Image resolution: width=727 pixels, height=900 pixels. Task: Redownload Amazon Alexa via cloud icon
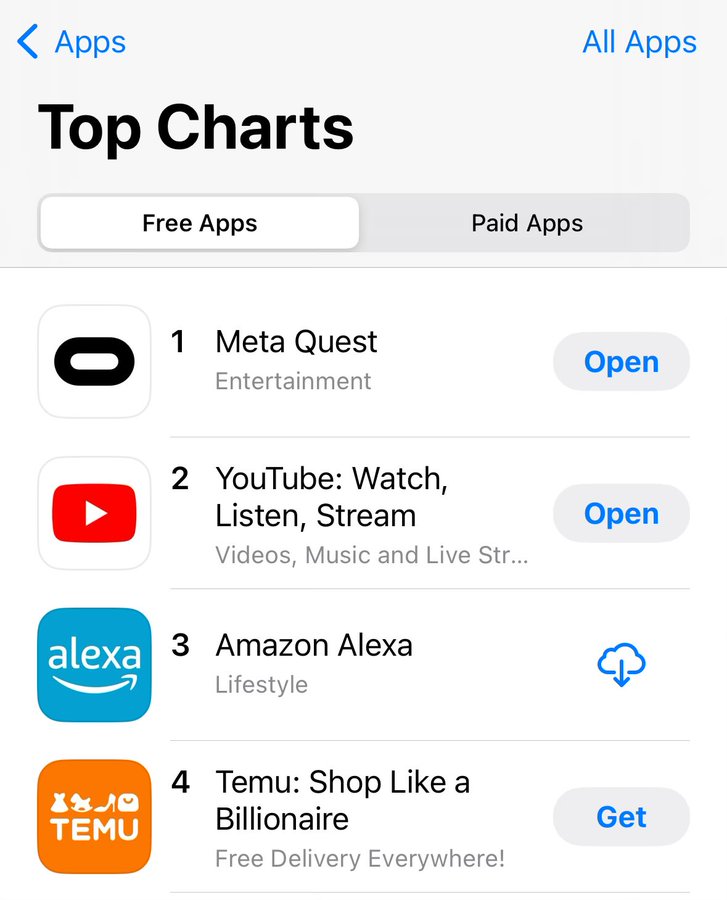click(621, 665)
